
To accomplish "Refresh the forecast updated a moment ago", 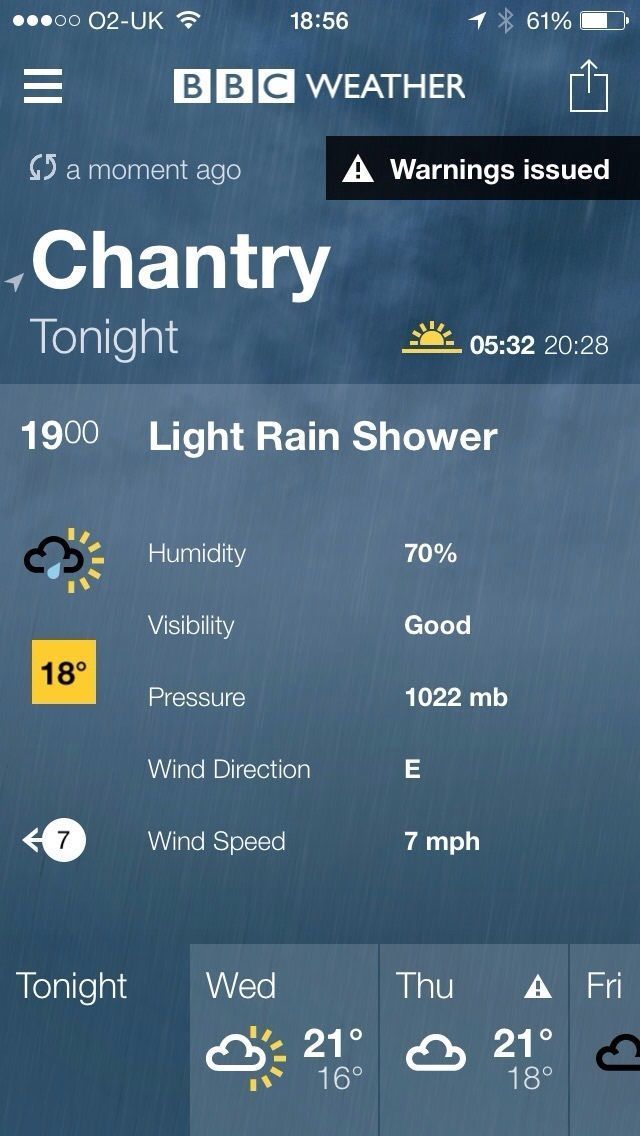I will tap(42, 169).
